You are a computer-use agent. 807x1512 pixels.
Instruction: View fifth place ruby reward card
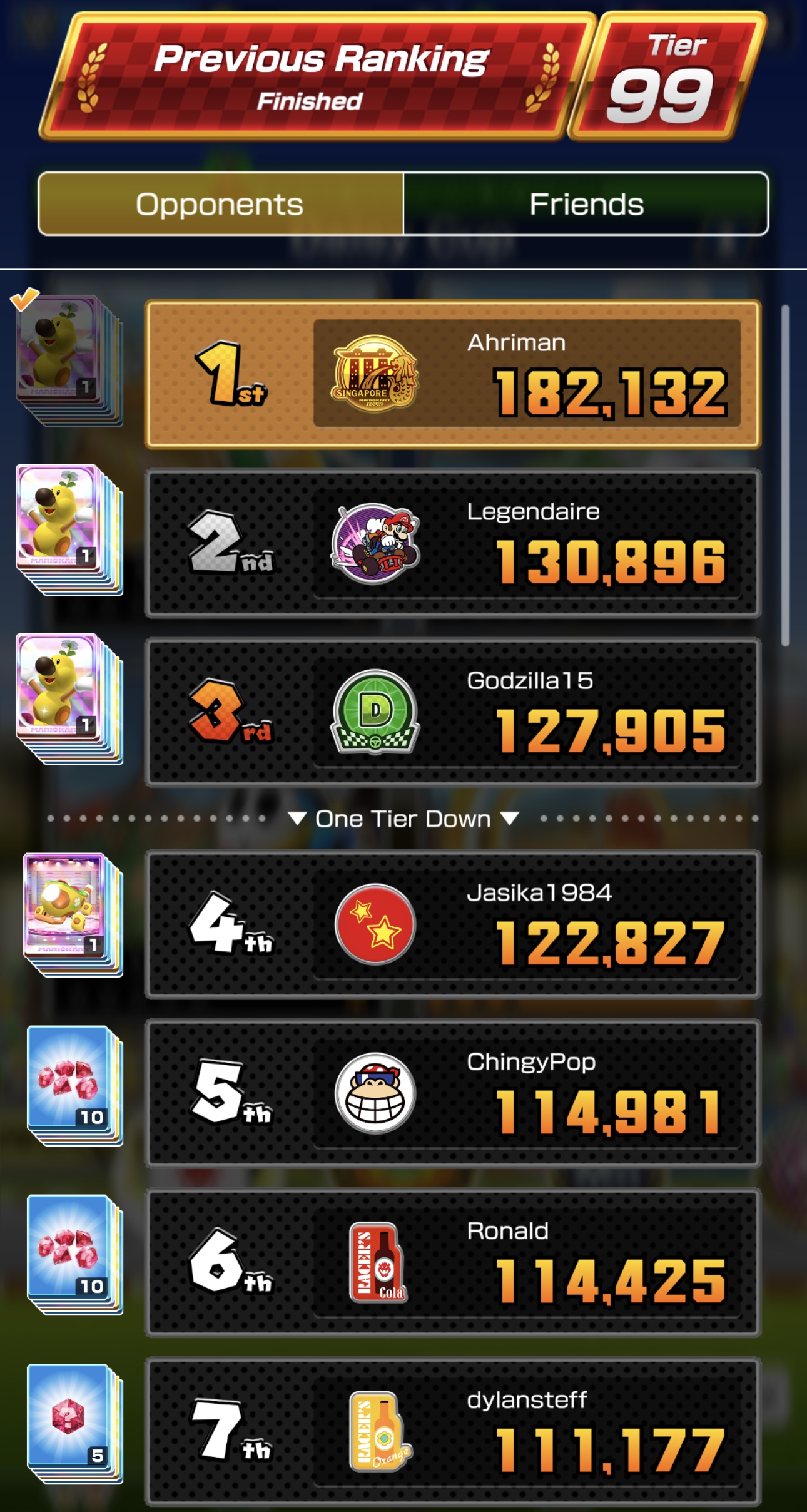point(73,1084)
